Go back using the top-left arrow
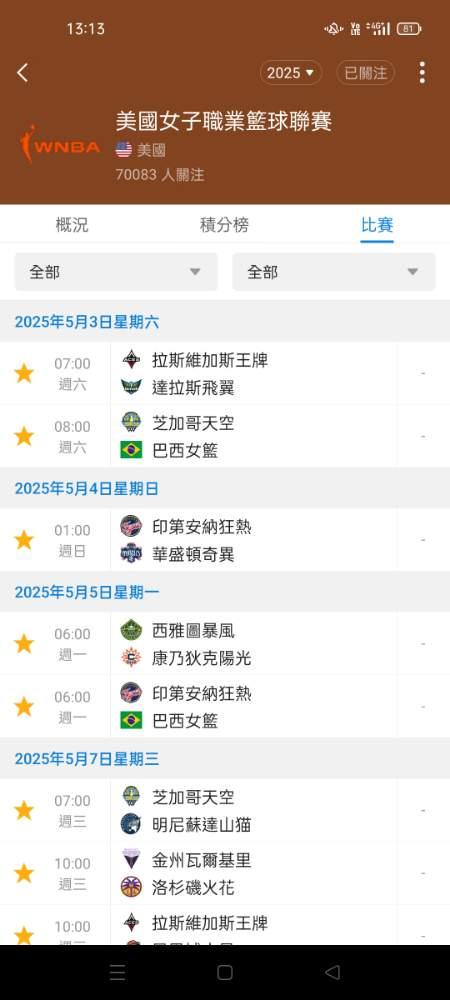This screenshot has width=450, height=1000. click(x=22, y=73)
